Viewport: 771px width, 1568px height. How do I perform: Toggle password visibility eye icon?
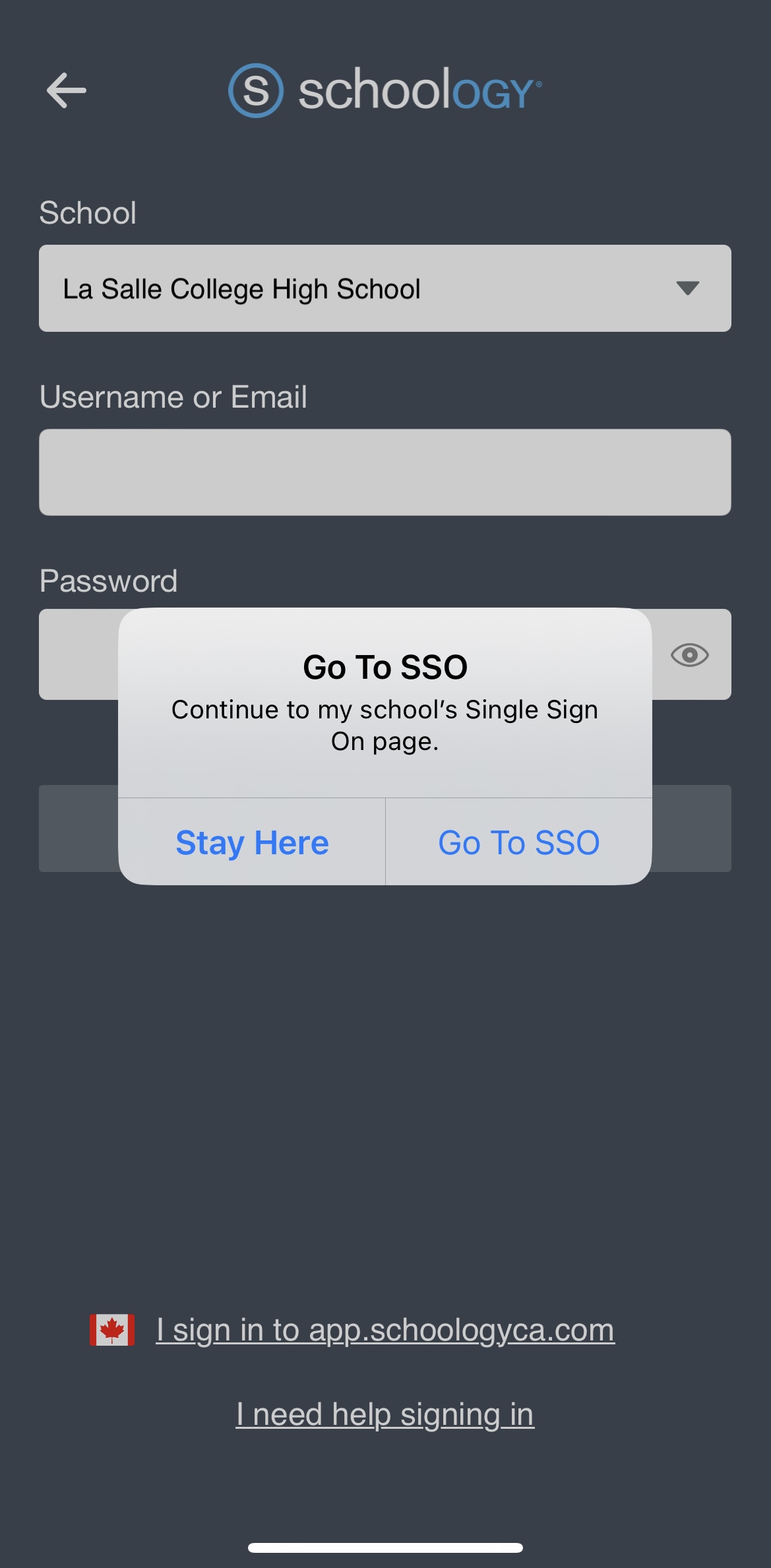[690, 655]
